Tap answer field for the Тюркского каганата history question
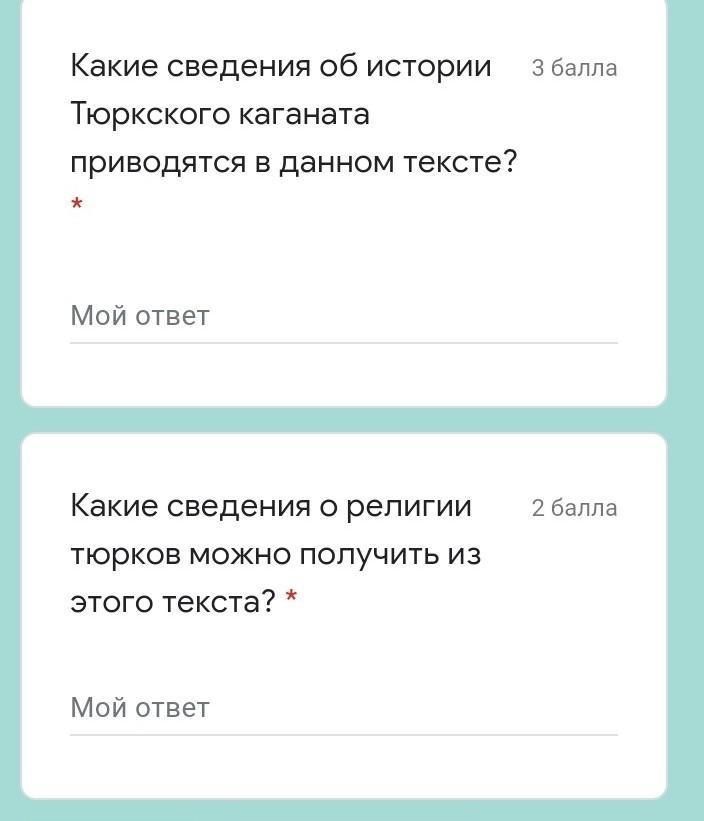Image resolution: width=704 pixels, height=821 pixels. pyautogui.click(x=344, y=316)
